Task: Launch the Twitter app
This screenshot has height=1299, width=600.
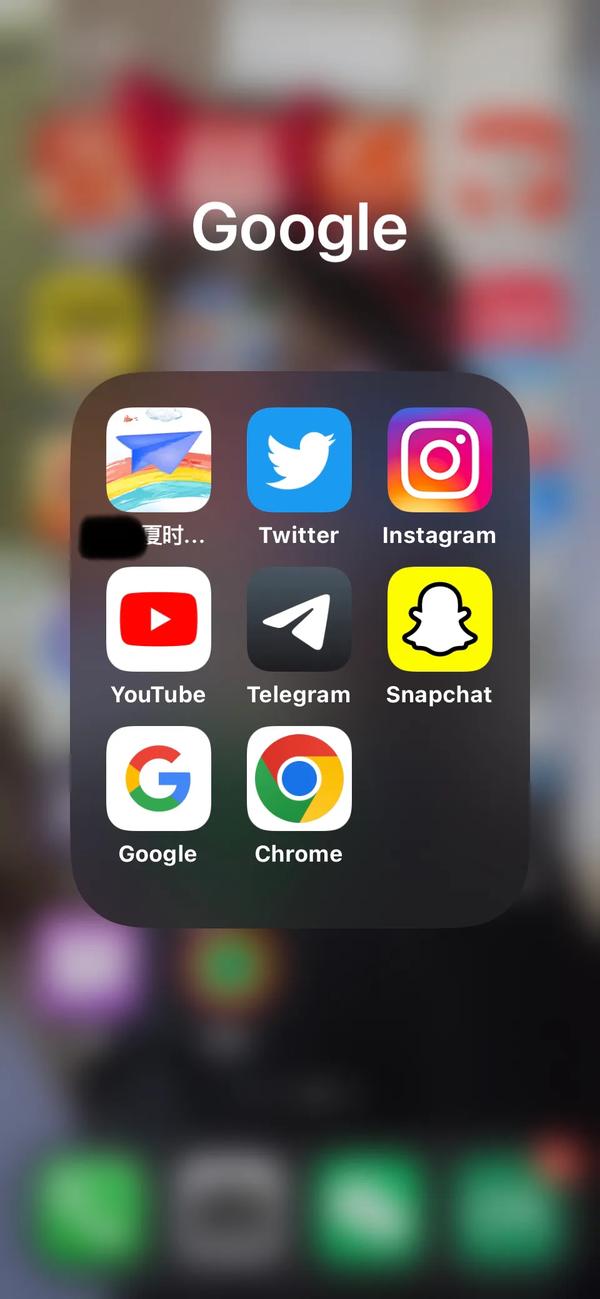Action: (x=299, y=459)
